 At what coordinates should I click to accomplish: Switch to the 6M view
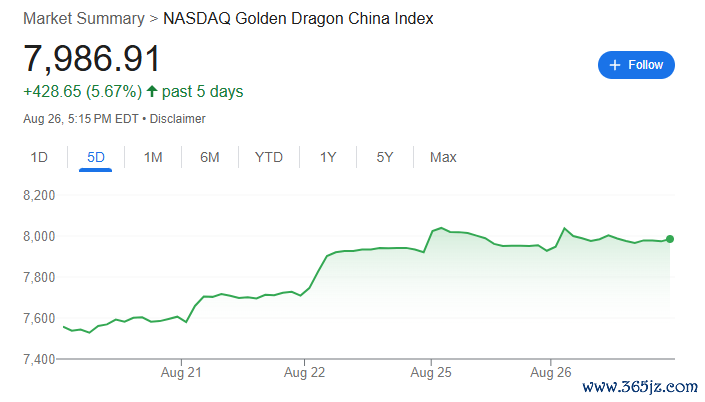[x=210, y=157]
